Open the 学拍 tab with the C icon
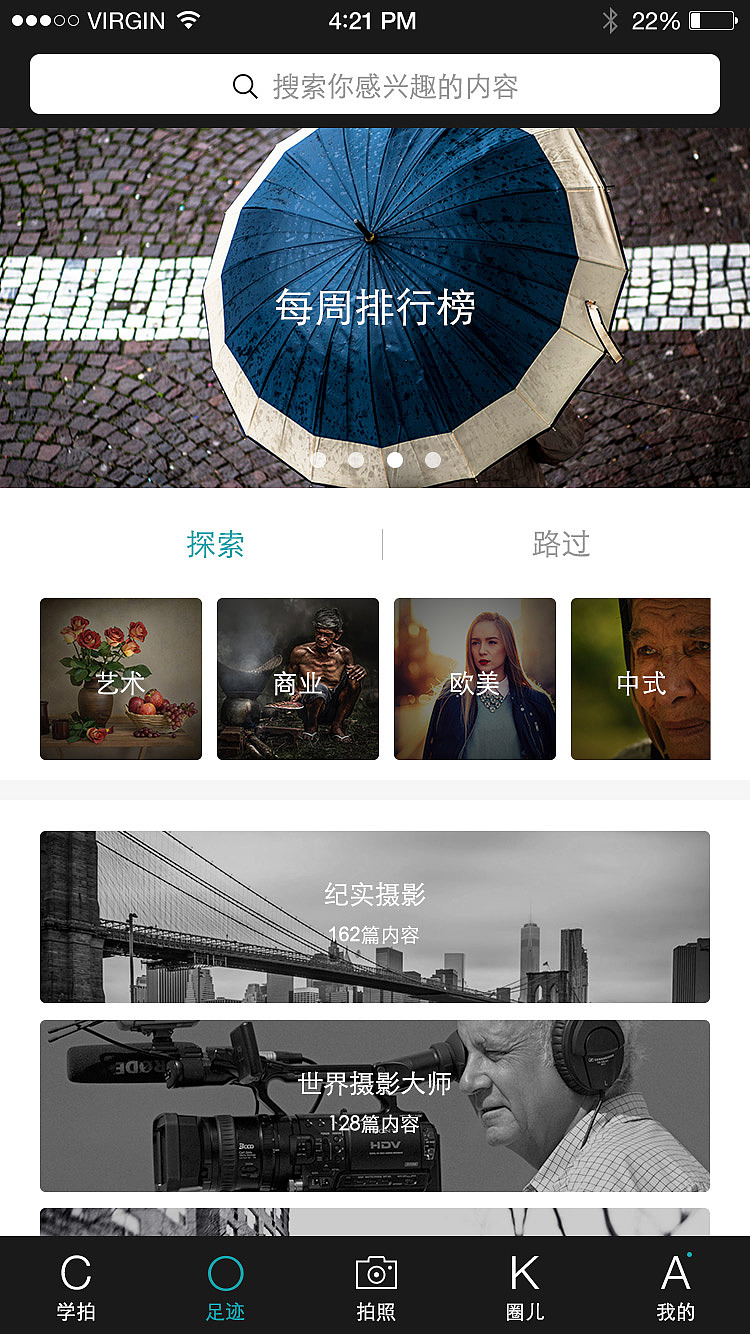 (x=75, y=1285)
